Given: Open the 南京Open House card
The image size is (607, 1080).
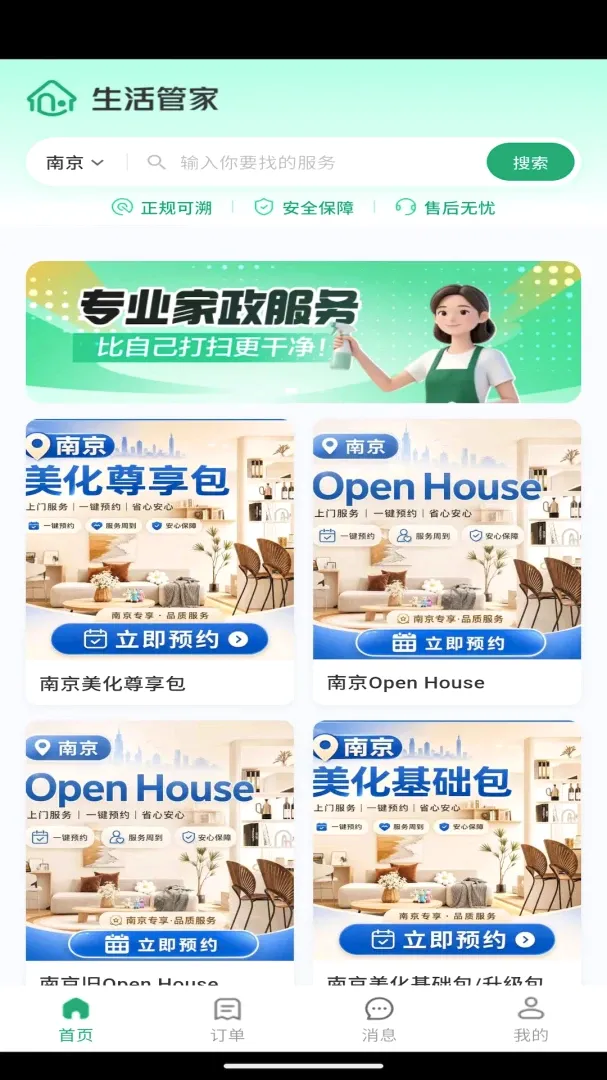Looking at the screenshot, I should point(446,561).
